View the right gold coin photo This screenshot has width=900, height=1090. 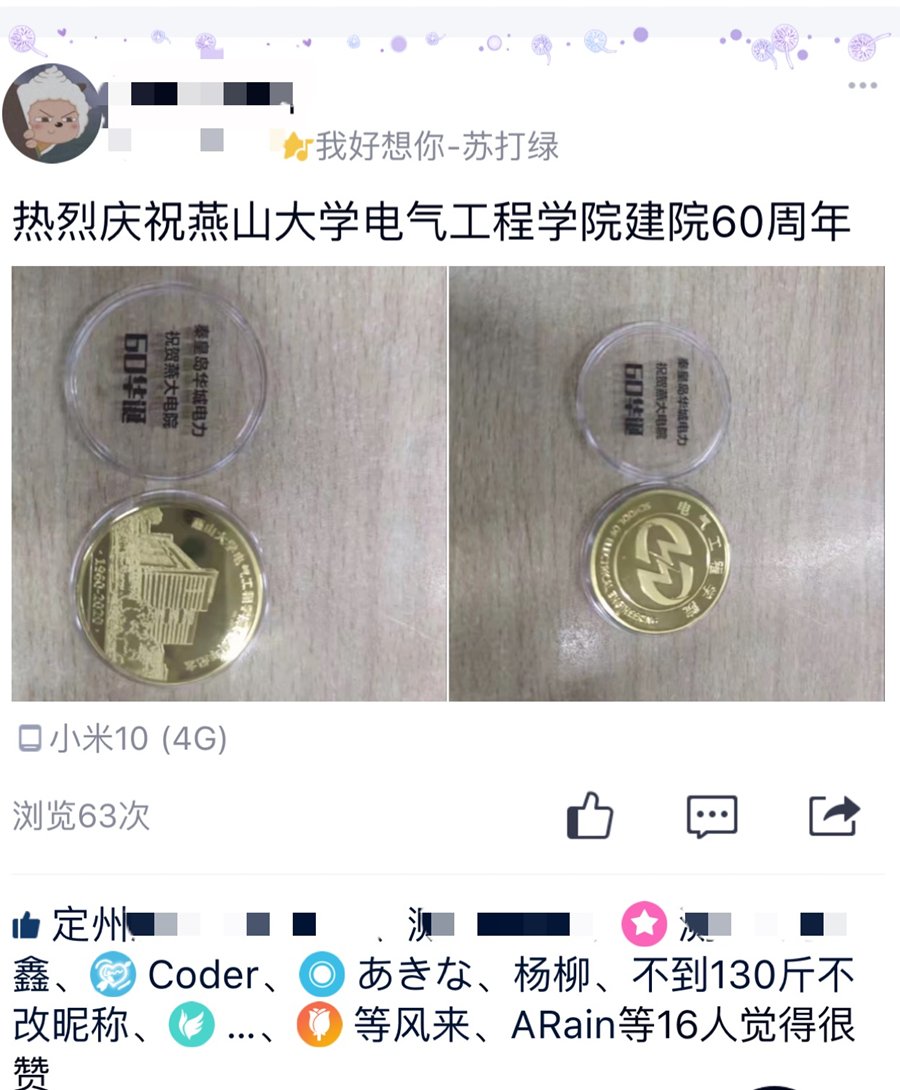[666, 483]
